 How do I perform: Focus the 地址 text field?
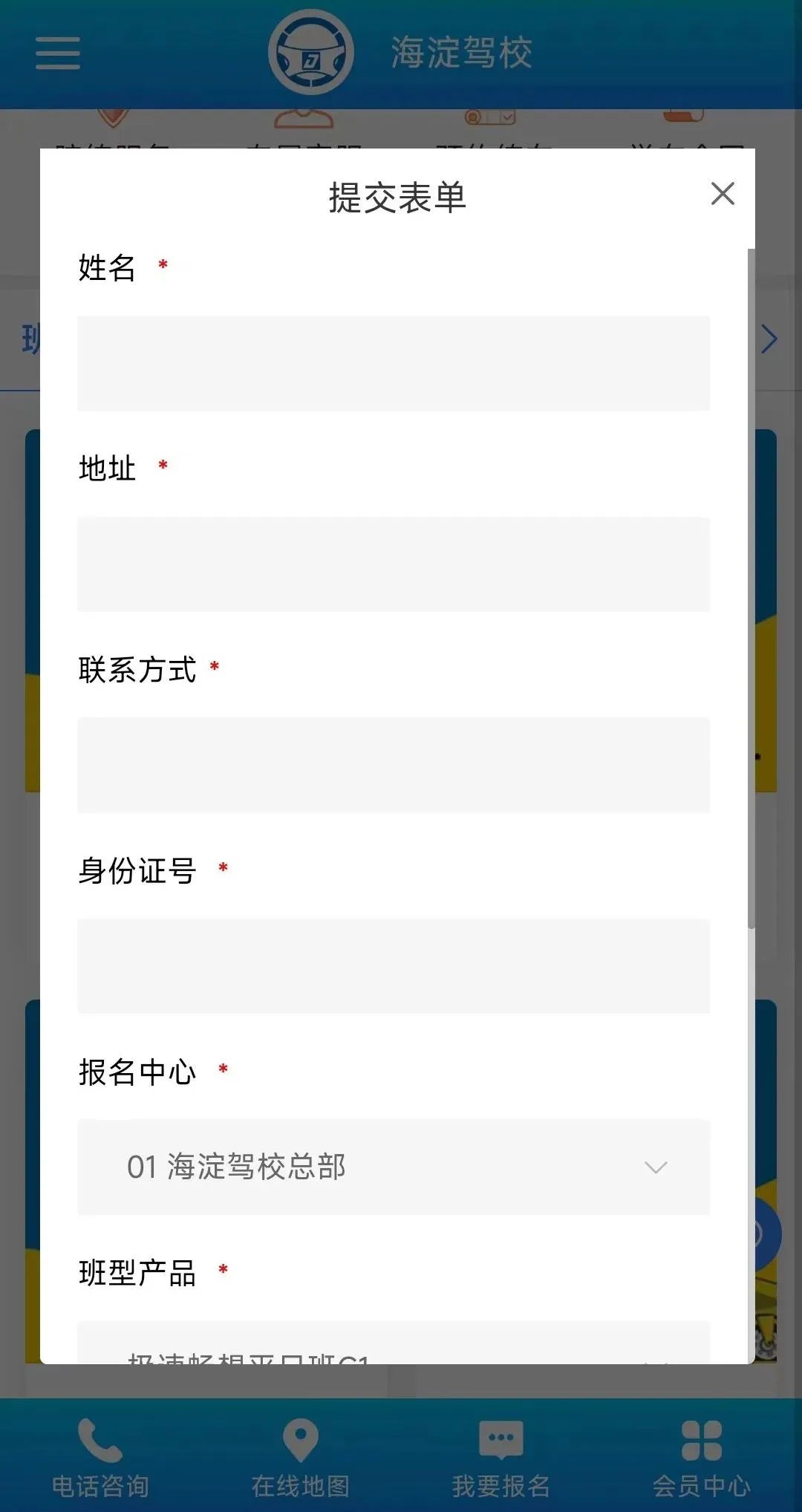[x=394, y=564]
